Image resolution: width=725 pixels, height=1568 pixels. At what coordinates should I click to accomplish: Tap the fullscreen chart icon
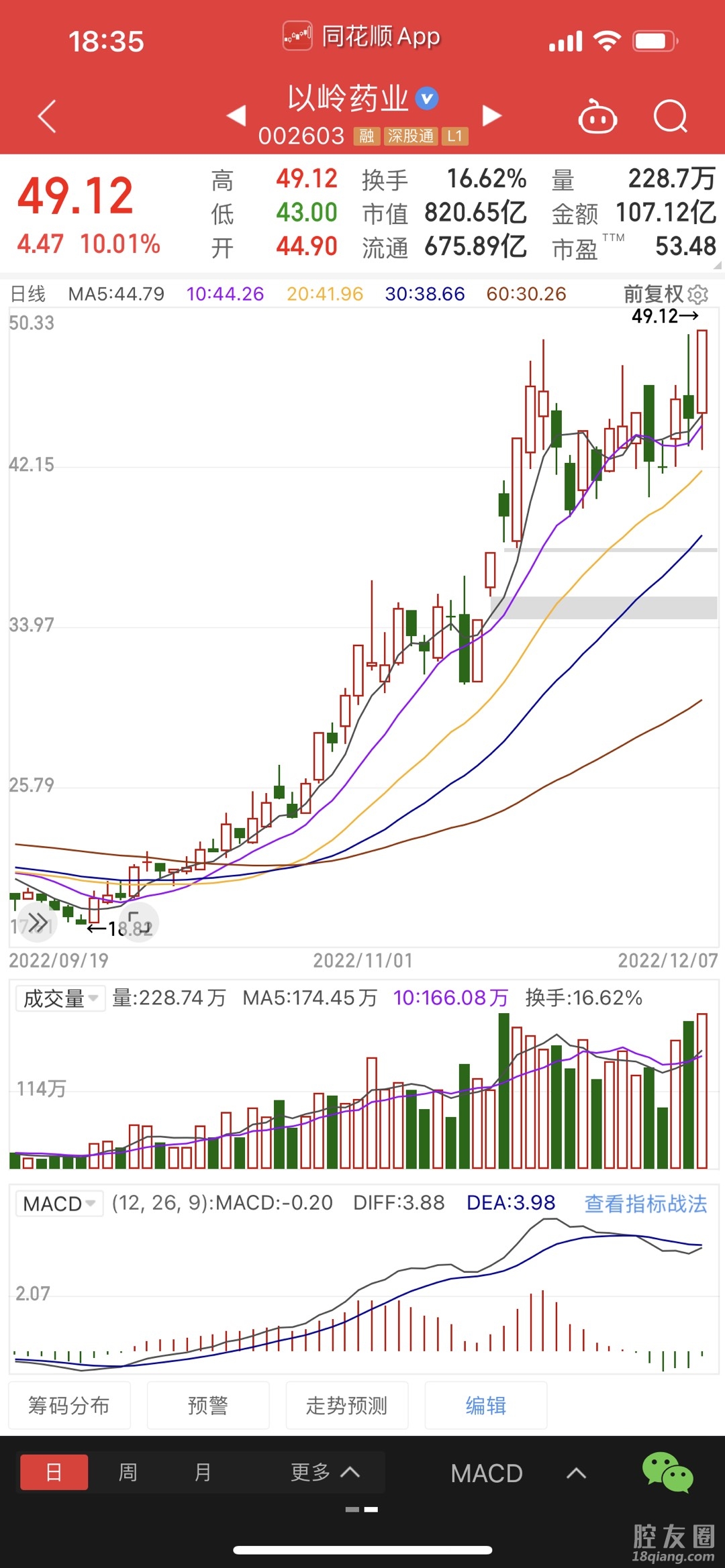click(x=138, y=923)
